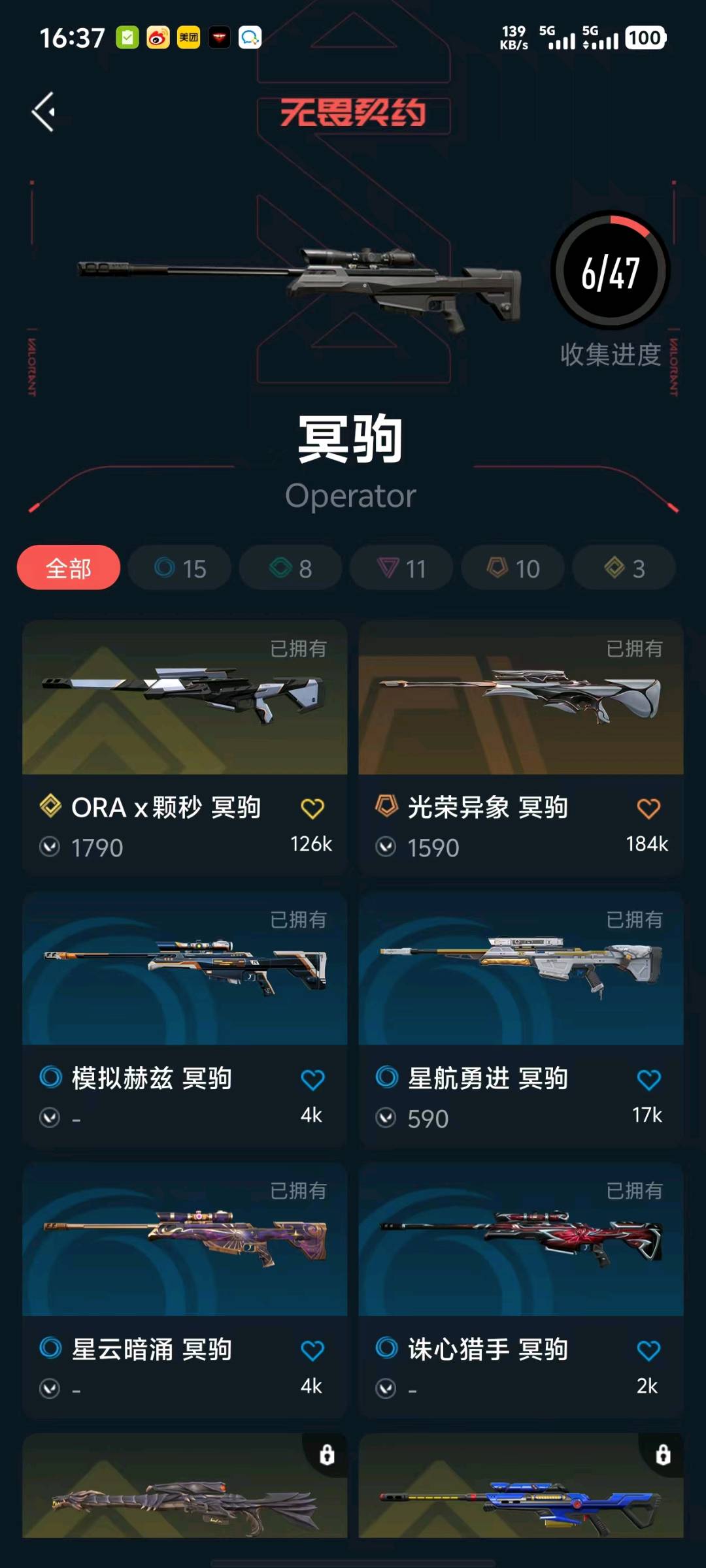The image size is (706, 1568).
Task: Select the 全部 filter chip
Action: (69, 568)
